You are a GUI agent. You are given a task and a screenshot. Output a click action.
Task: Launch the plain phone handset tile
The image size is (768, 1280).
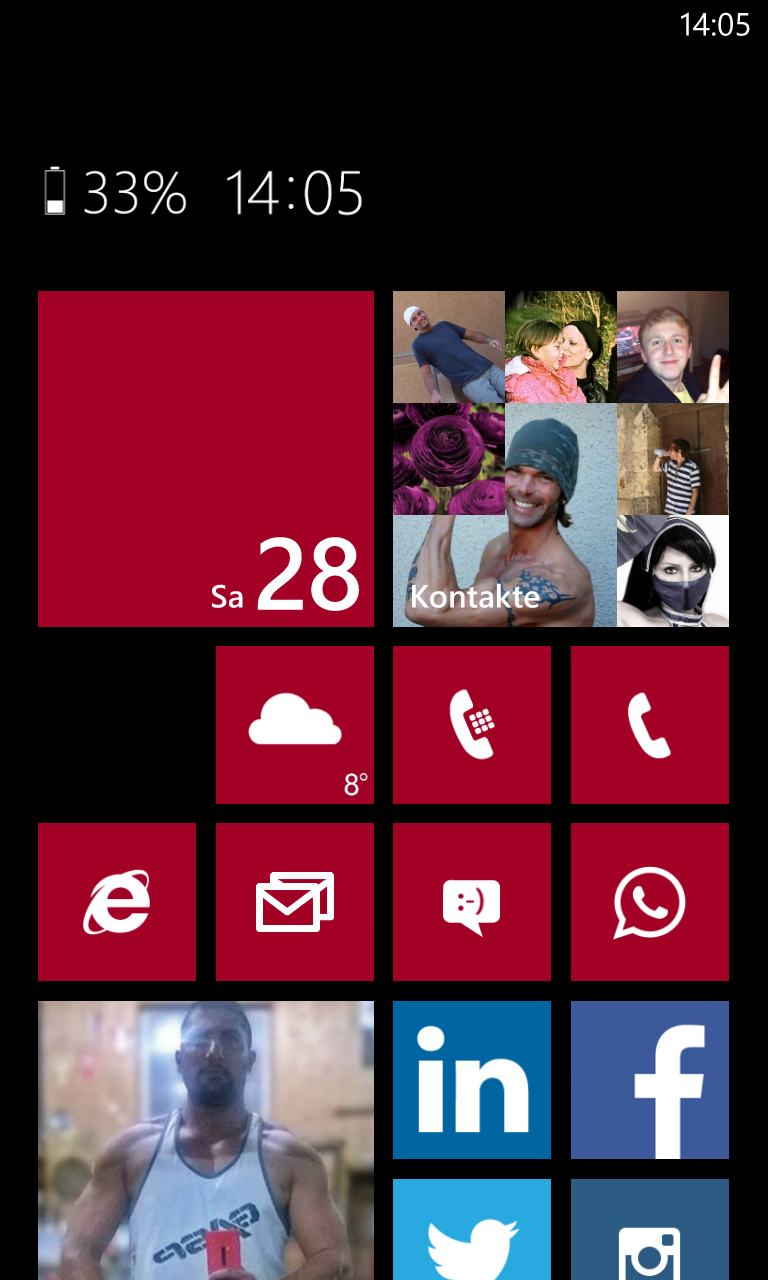650,725
